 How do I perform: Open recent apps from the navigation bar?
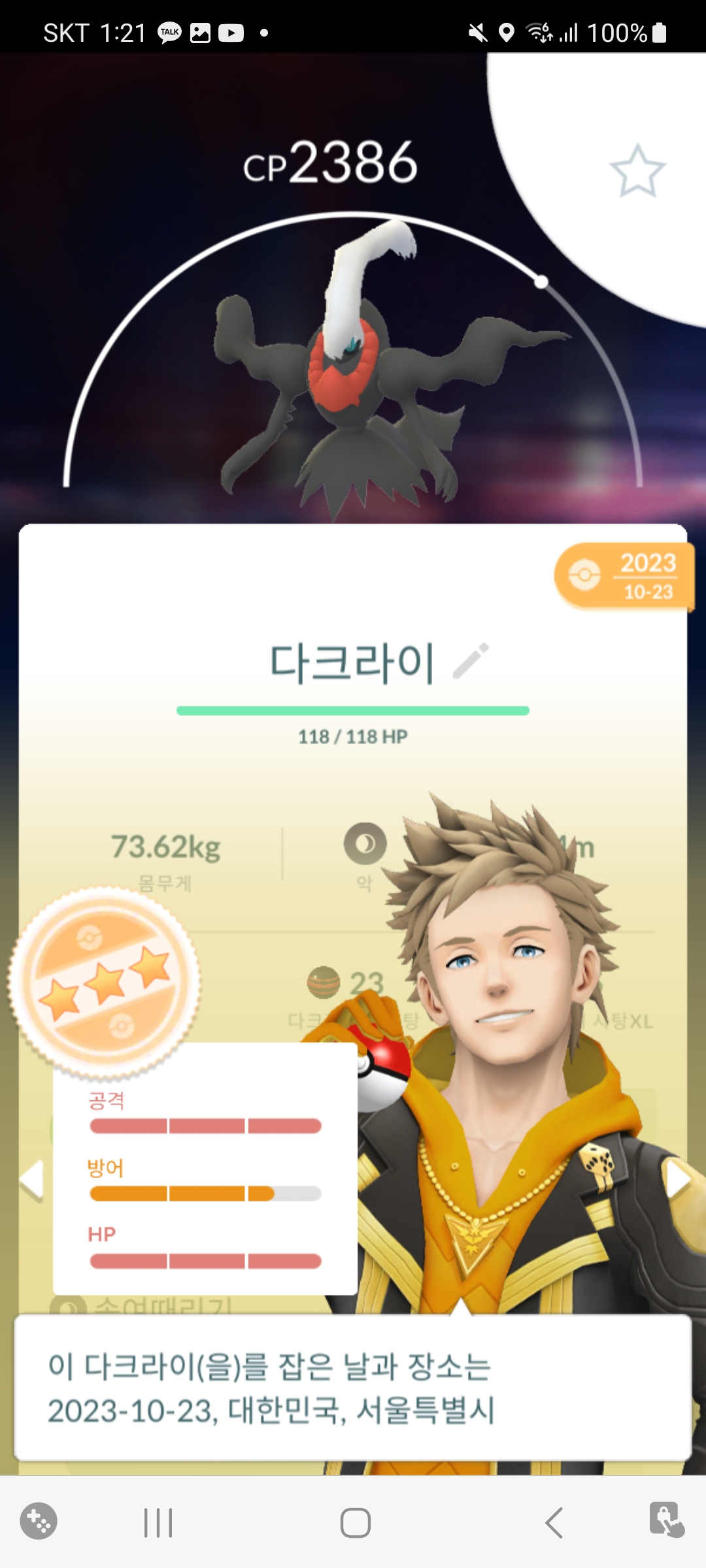(x=158, y=1523)
